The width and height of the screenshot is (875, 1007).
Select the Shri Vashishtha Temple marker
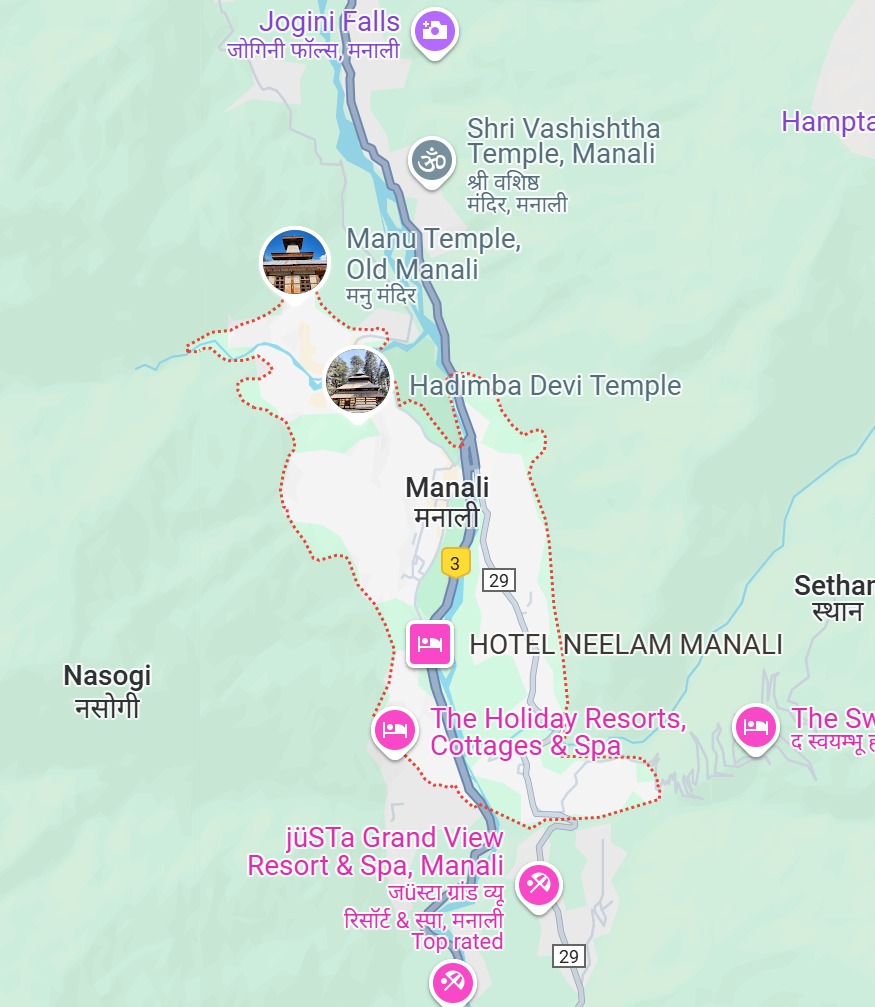click(431, 160)
